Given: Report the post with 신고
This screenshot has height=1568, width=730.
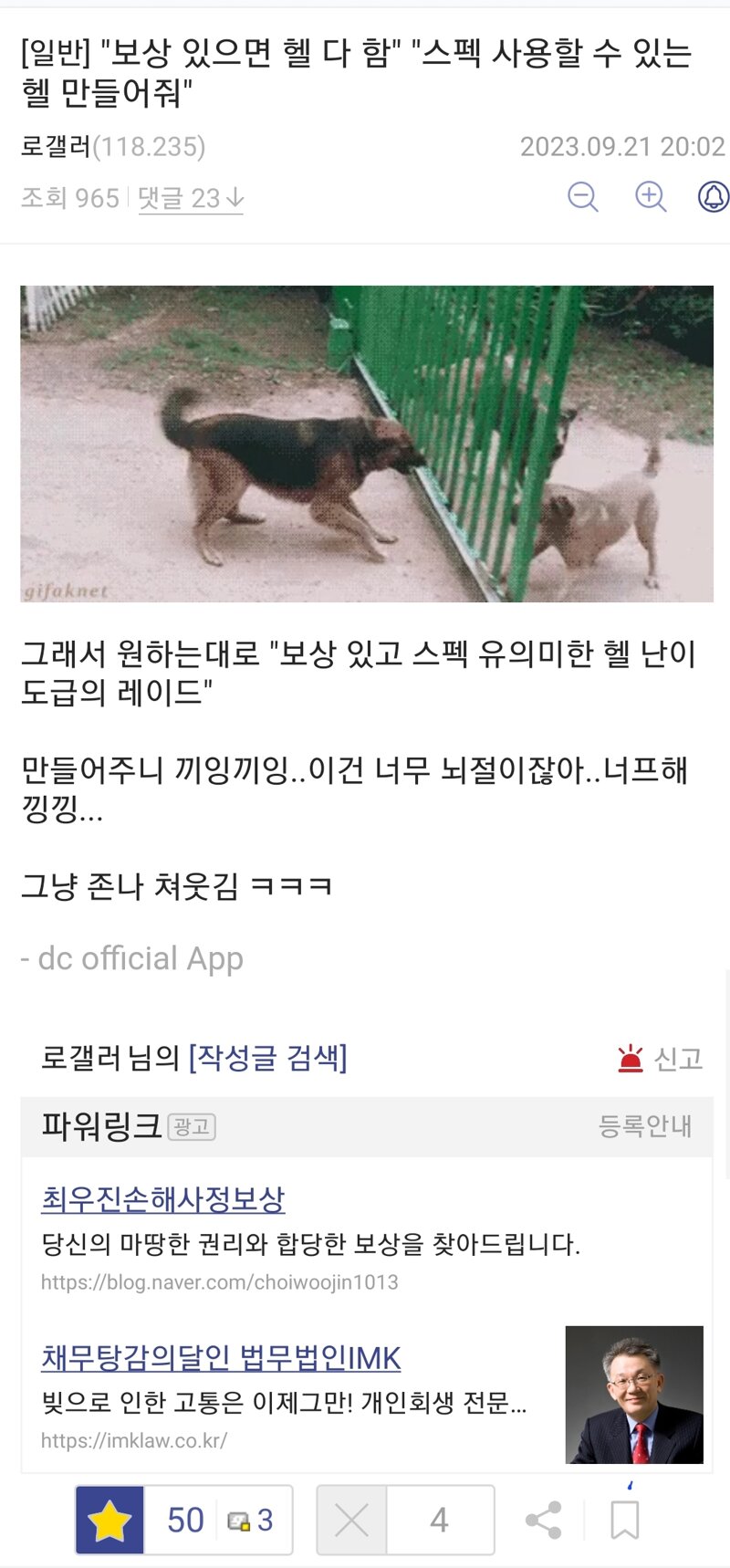Looking at the screenshot, I should [660, 1059].
